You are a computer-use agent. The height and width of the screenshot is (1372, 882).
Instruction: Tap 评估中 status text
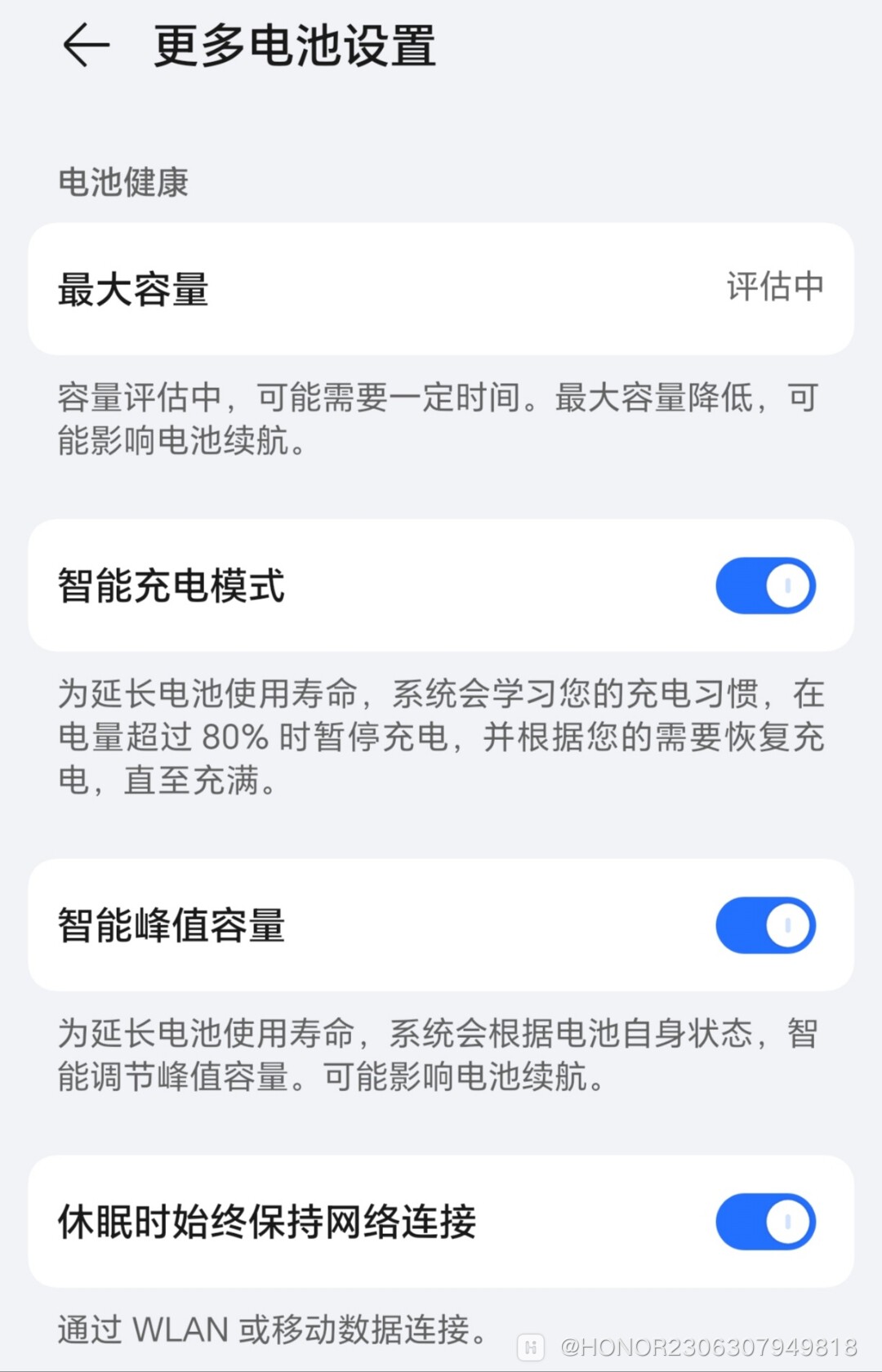[x=773, y=287]
